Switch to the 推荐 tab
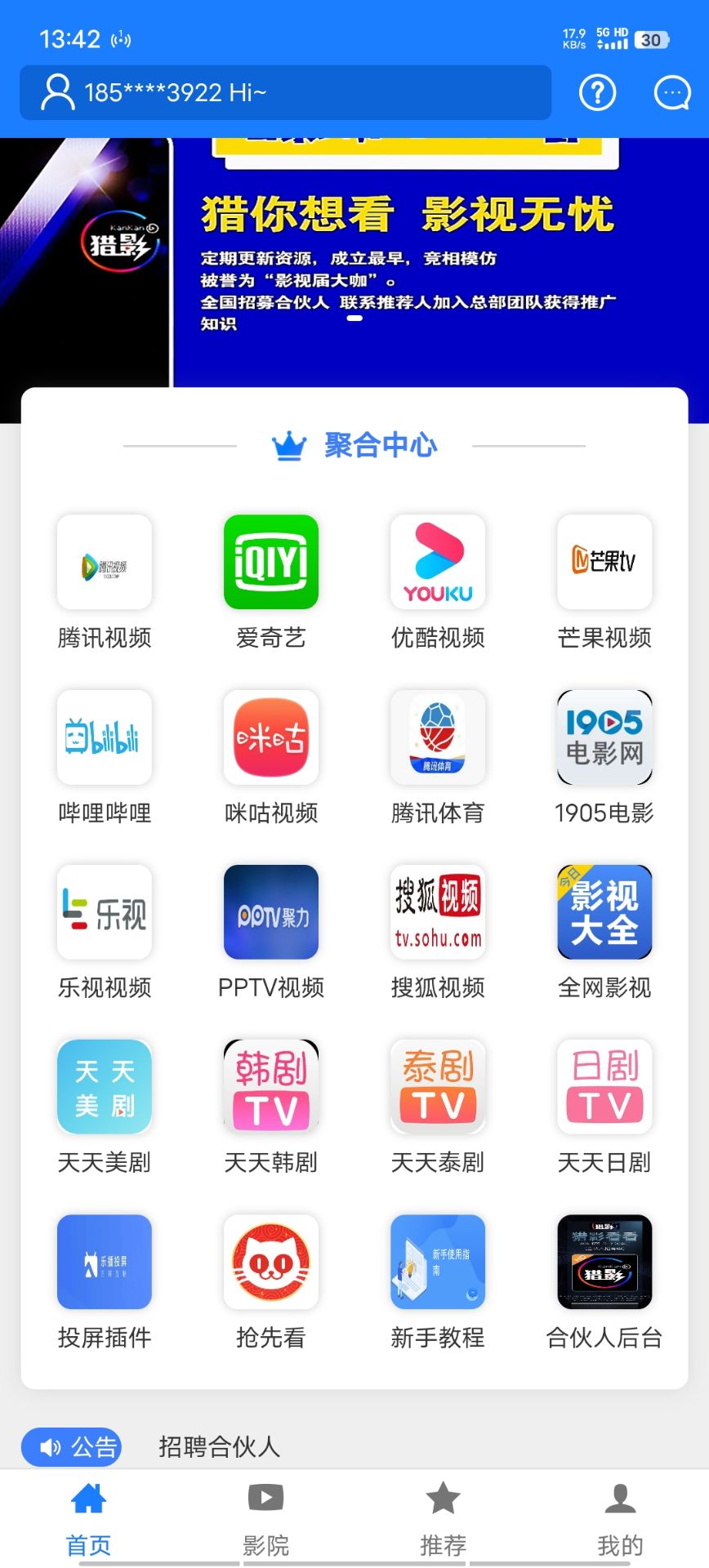Screen dimensions: 709x1568 pos(443,1519)
